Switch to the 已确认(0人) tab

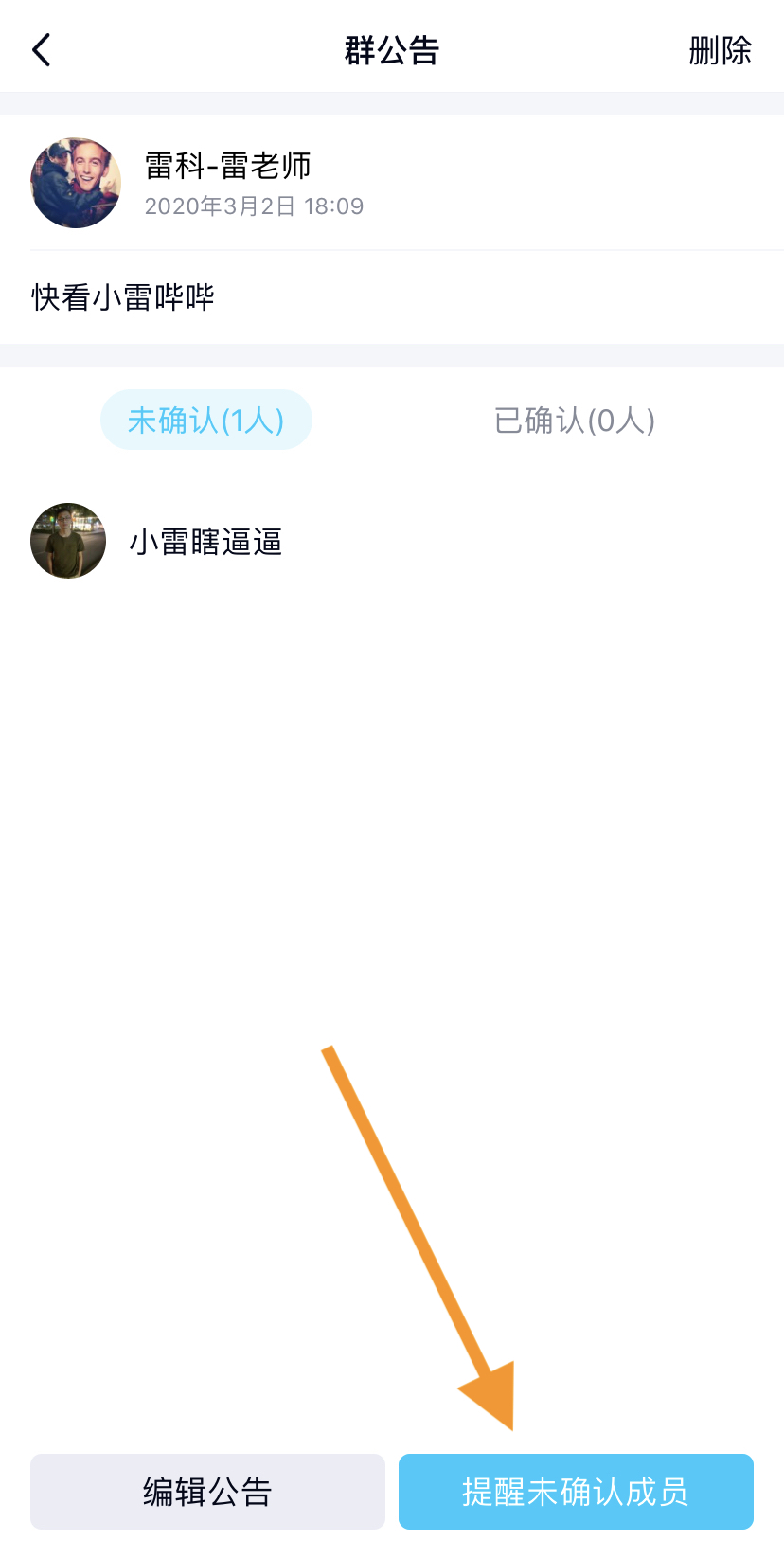574,420
